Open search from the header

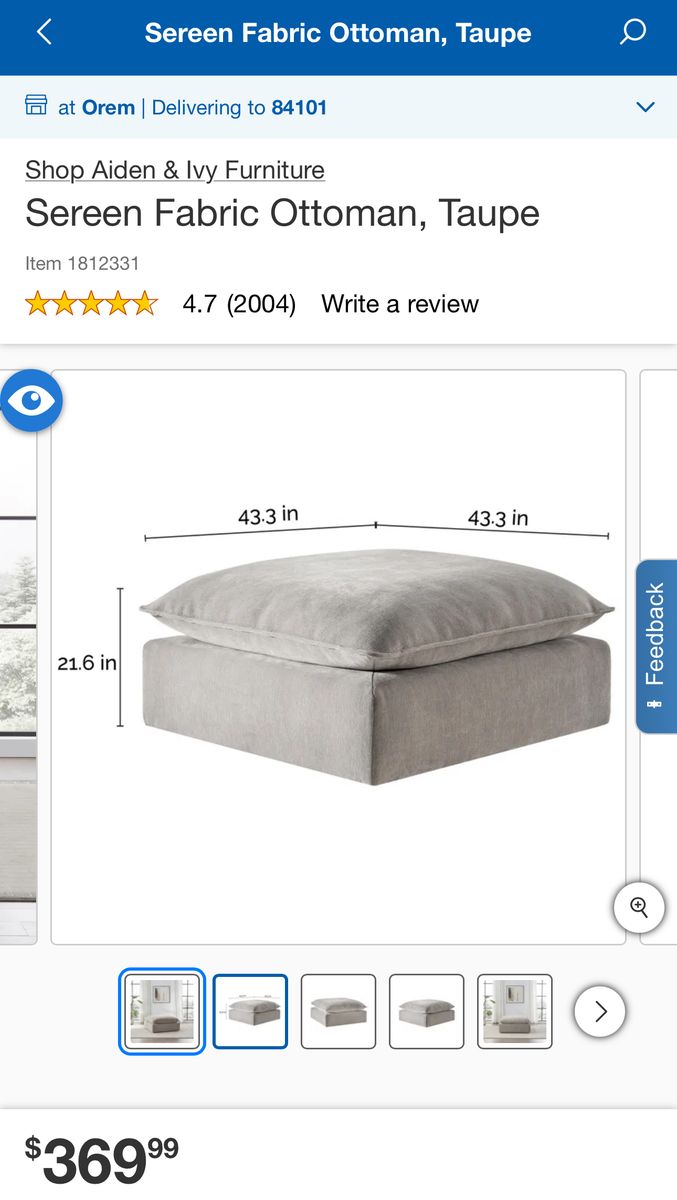[633, 32]
